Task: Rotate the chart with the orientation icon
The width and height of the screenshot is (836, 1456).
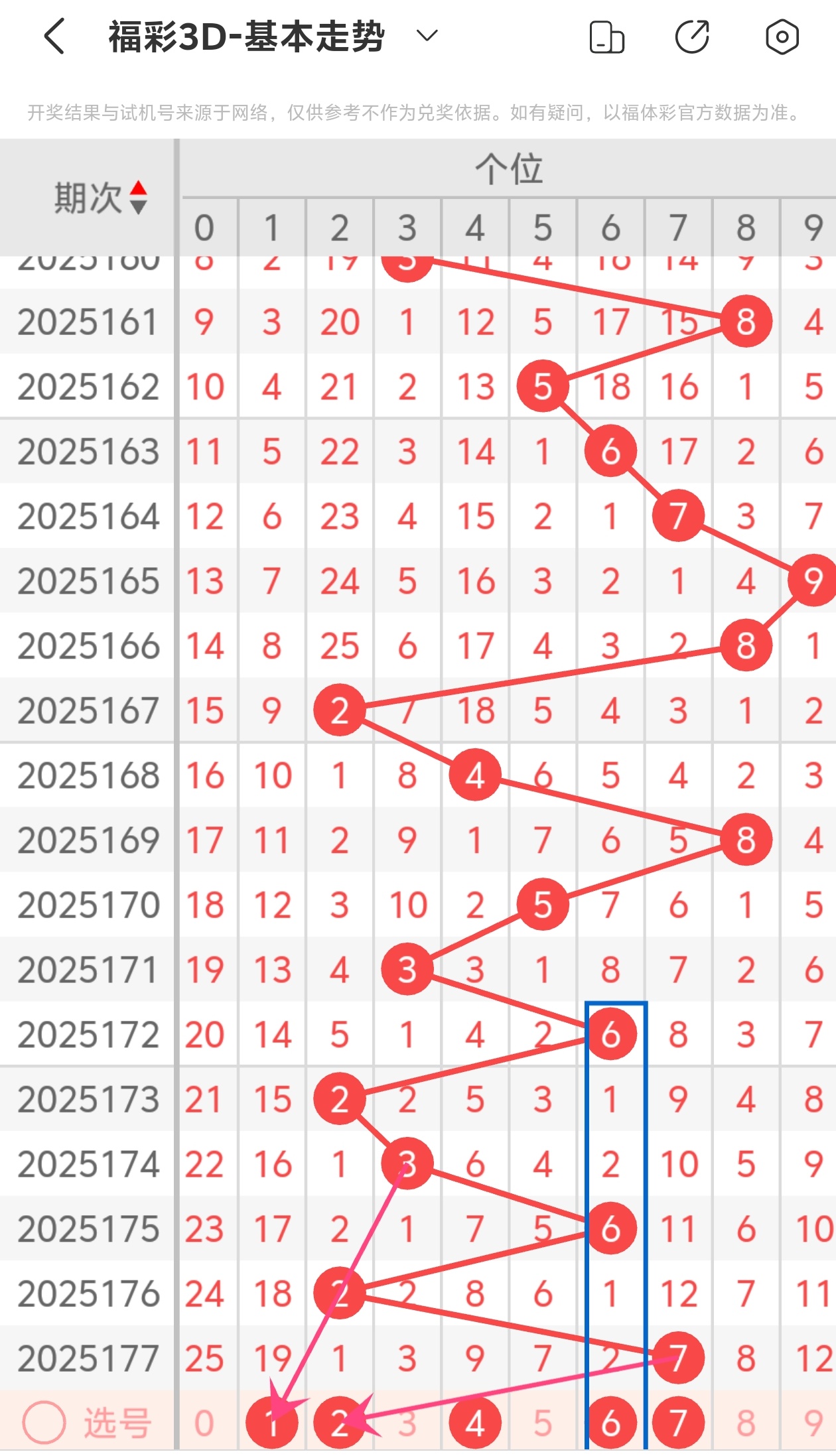Action: pos(606,37)
